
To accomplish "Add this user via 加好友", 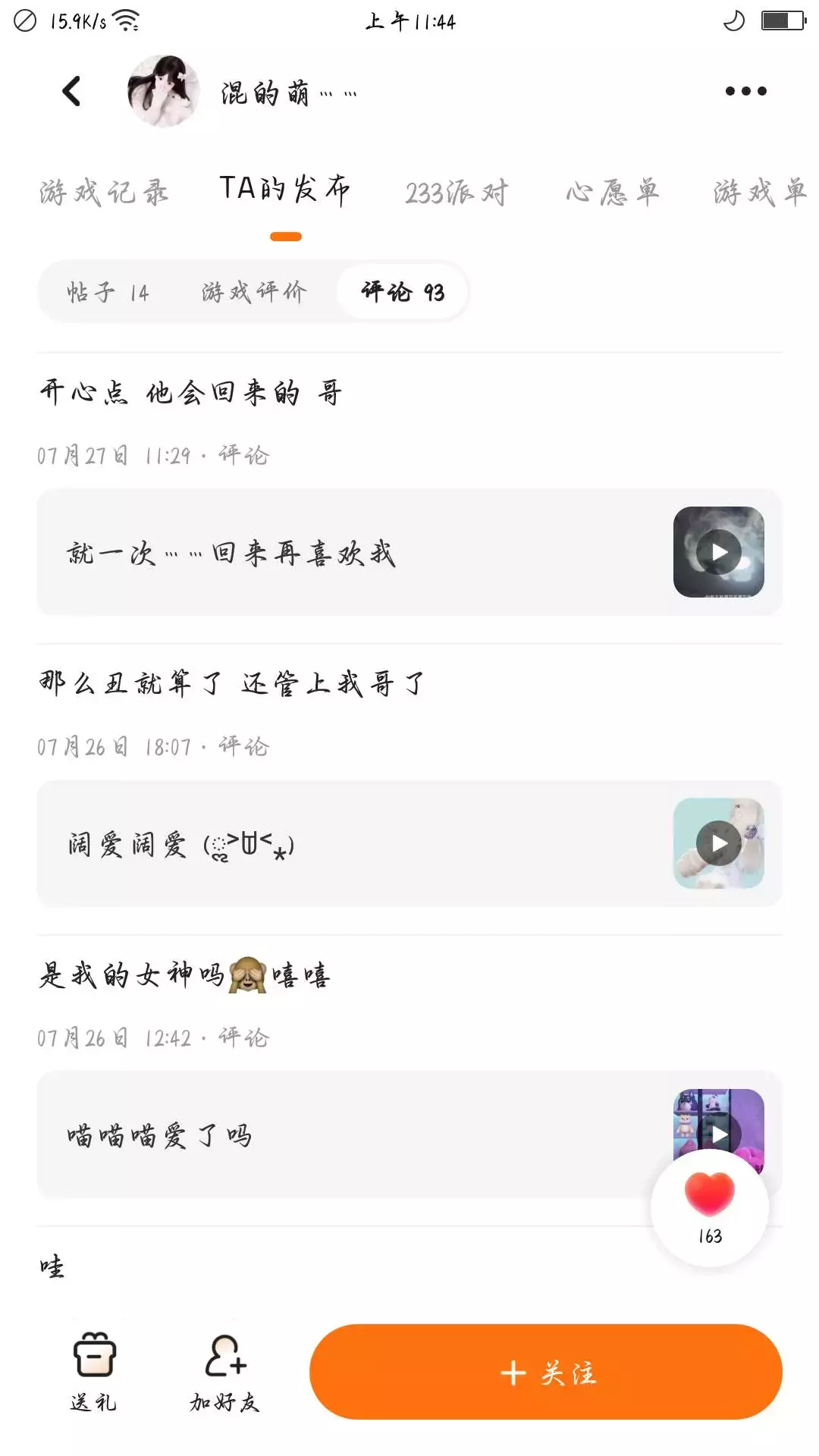I will [224, 1371].
